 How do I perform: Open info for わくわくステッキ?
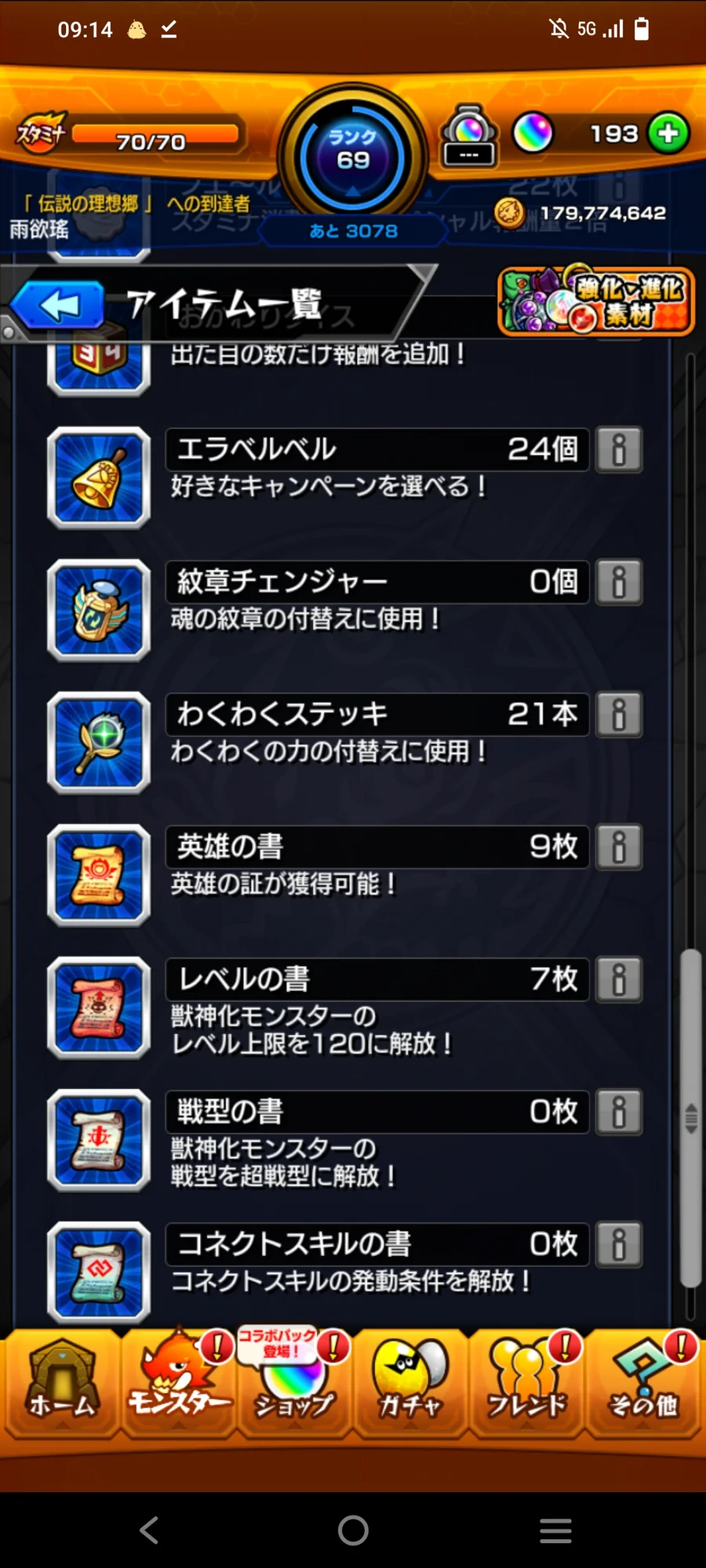[x=619, y=715]
